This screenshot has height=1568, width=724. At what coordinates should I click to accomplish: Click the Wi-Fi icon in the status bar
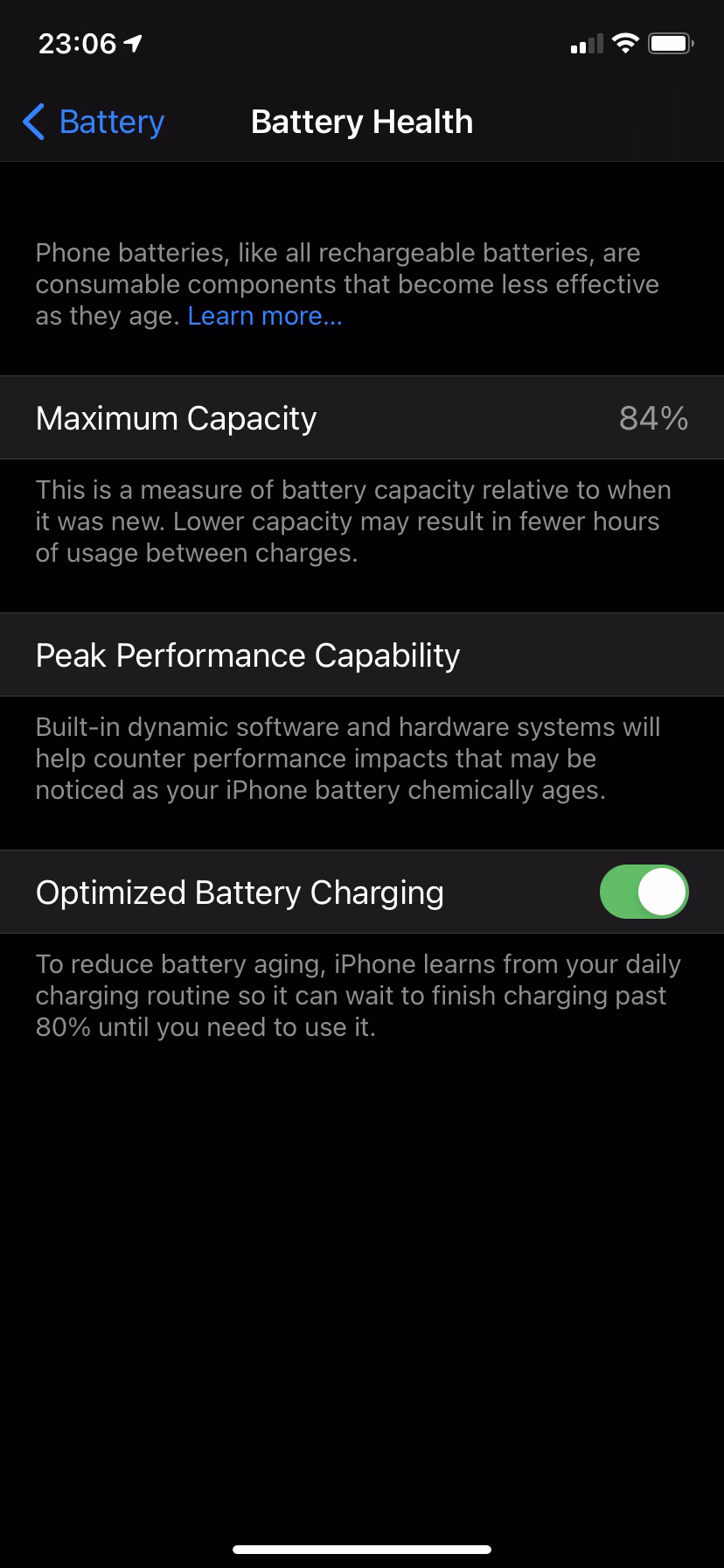coord(623,41)
